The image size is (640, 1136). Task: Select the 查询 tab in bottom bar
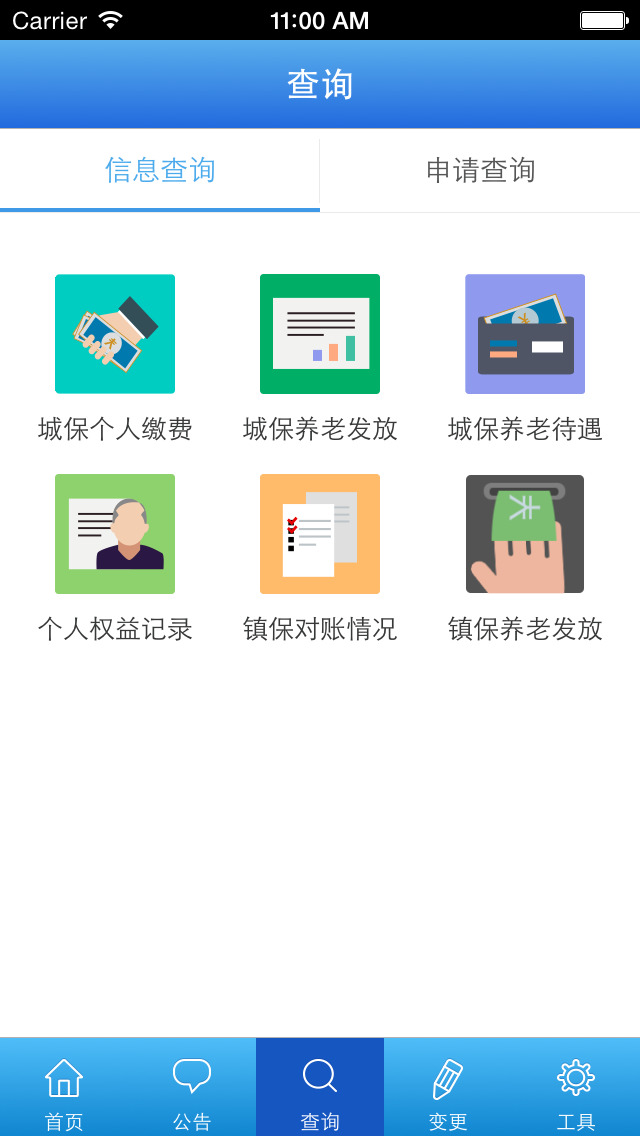tap(320, 1088)
